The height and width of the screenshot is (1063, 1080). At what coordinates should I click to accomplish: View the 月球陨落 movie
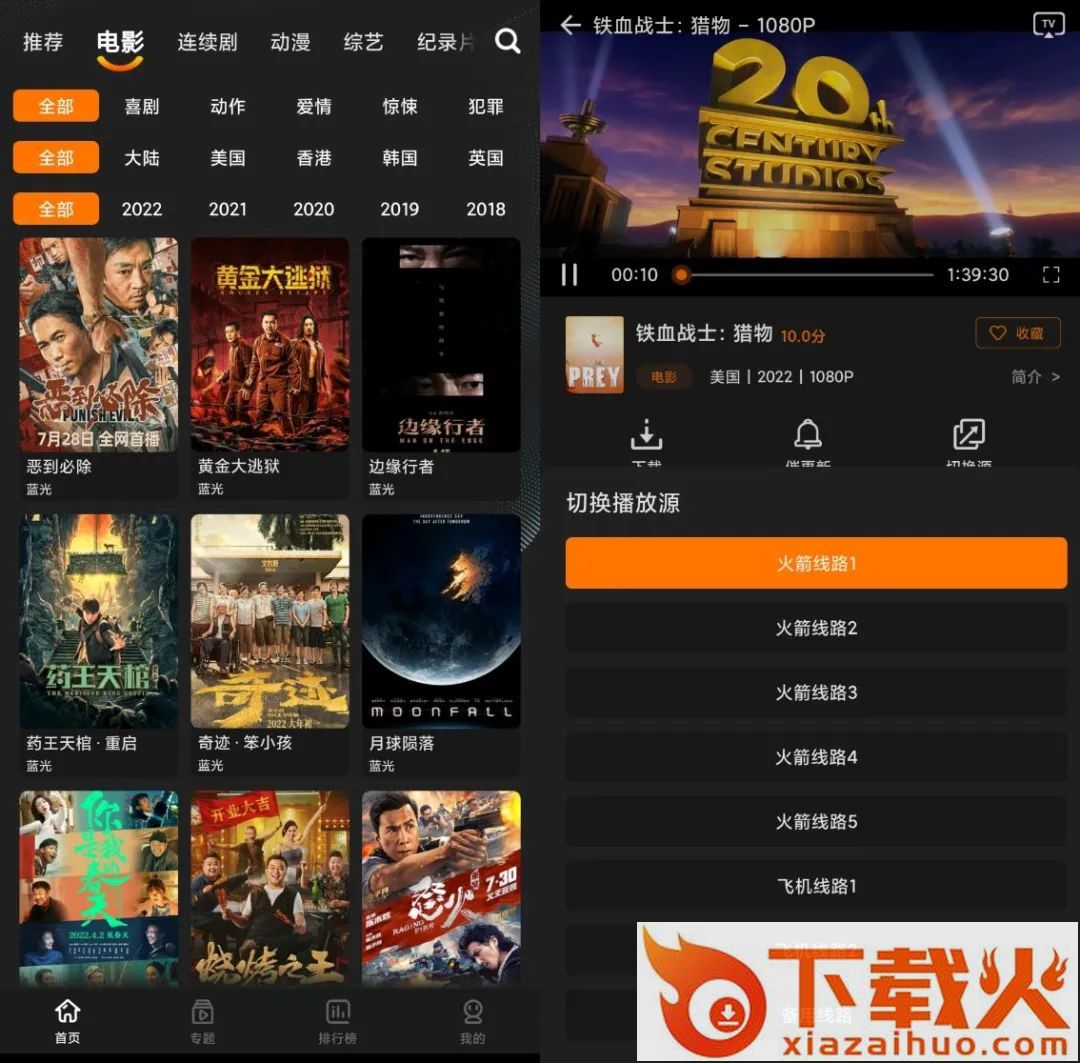tap(441, 621)
